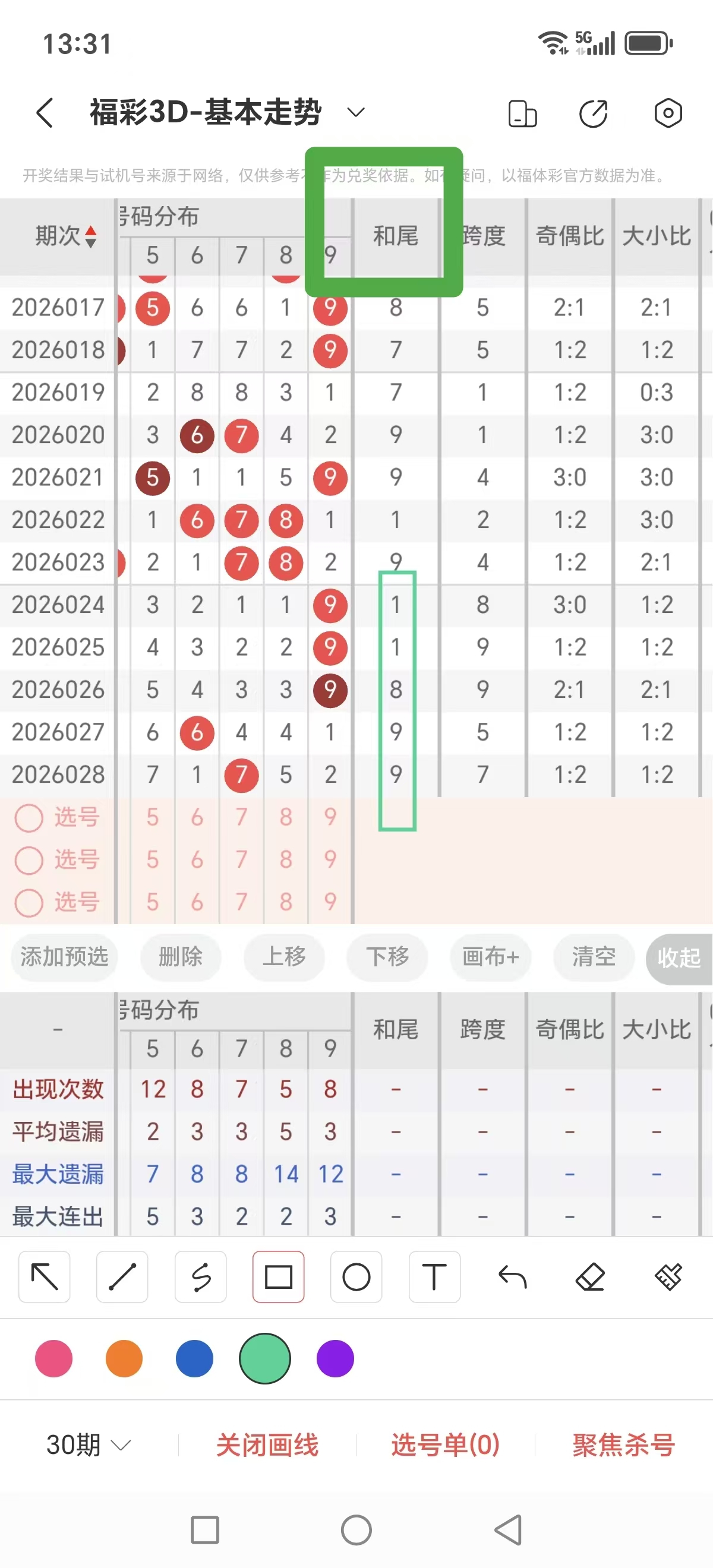
Task: Open the settings gear icon at top right
Action: 667,113
